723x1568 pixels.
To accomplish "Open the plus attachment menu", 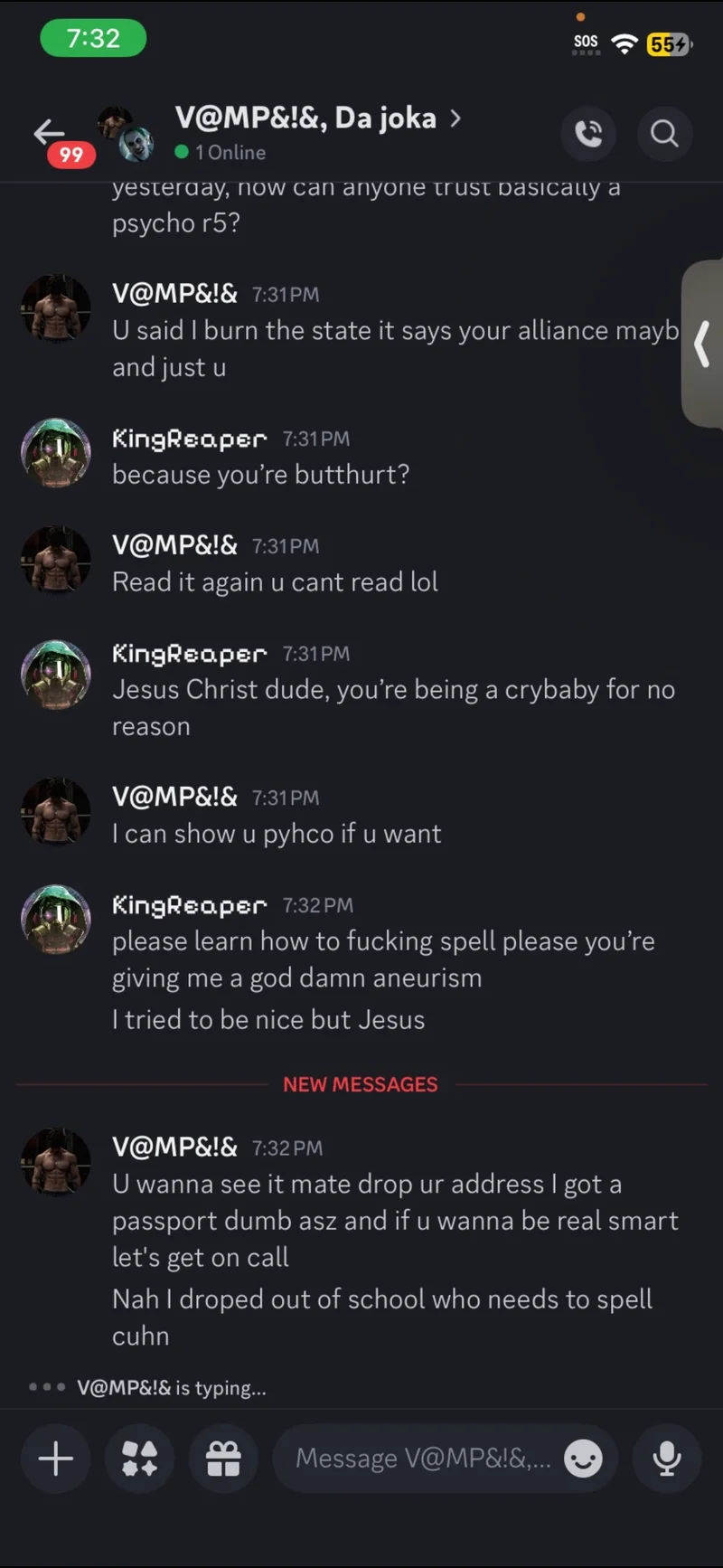I will [x=56, y=1459].
